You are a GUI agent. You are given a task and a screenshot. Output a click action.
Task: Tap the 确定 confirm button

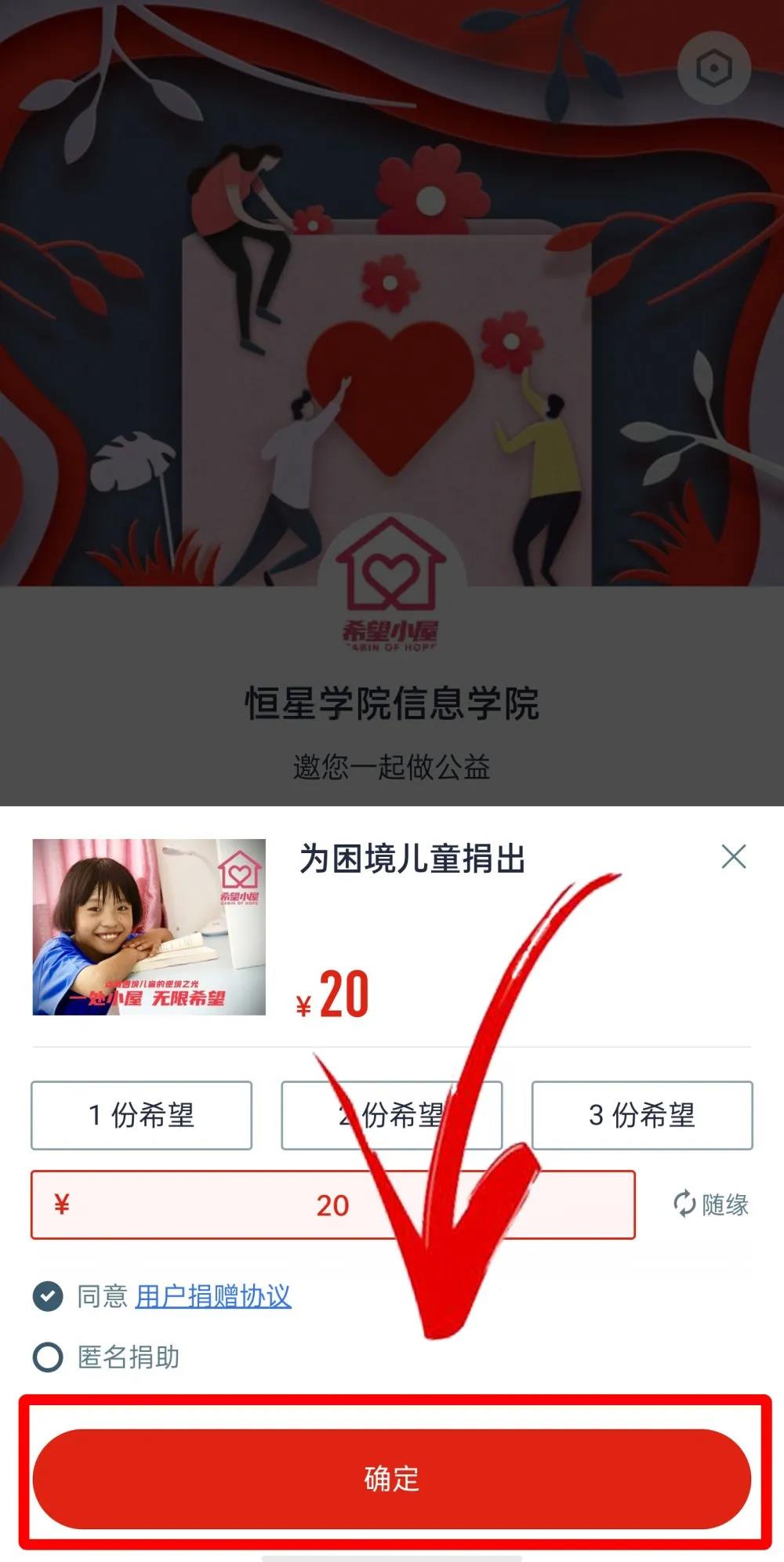391,1478
